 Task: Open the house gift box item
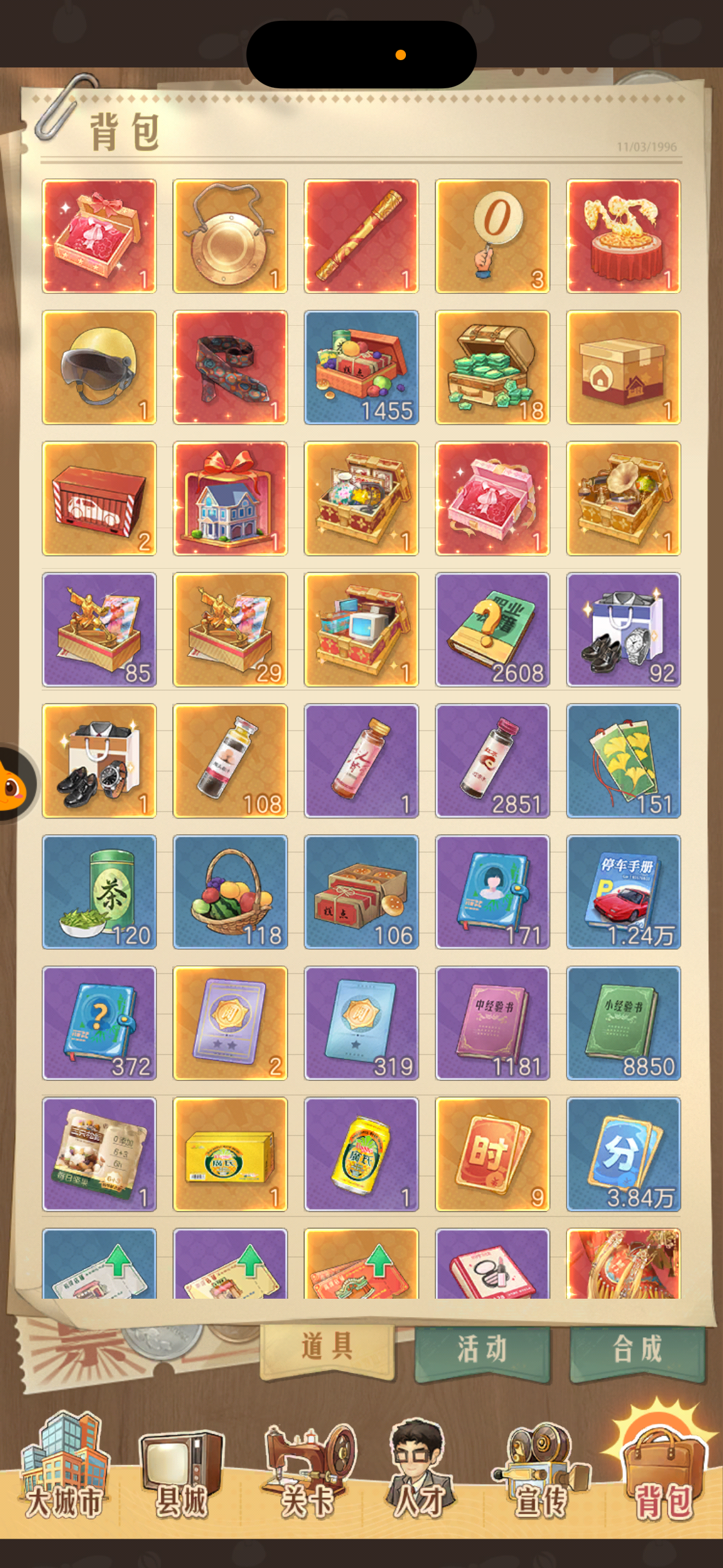[x=230, y=498]
